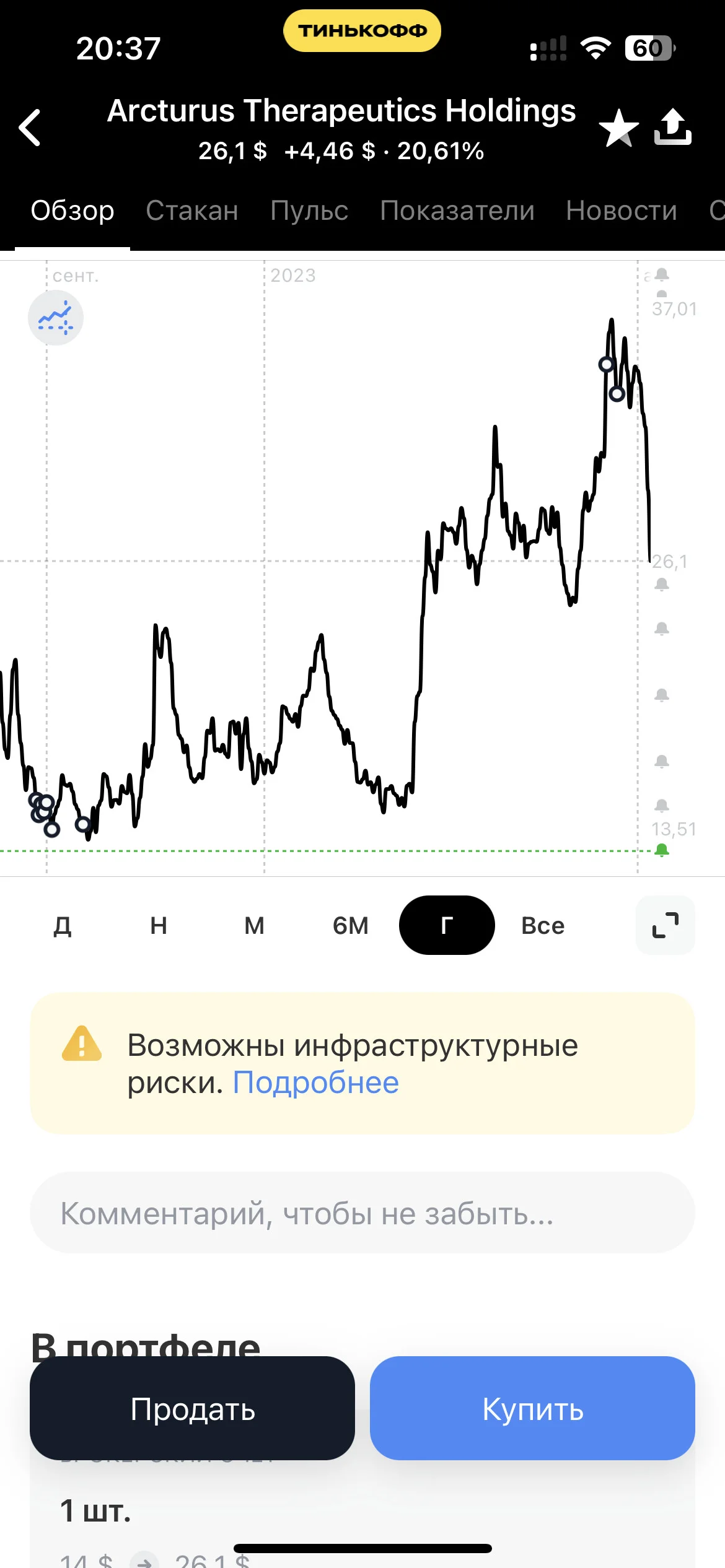The image size is (725, 1568).
Task: Toggle the favorite star for Arcturus
Action: pyautogui.click(x=618, y=128)
